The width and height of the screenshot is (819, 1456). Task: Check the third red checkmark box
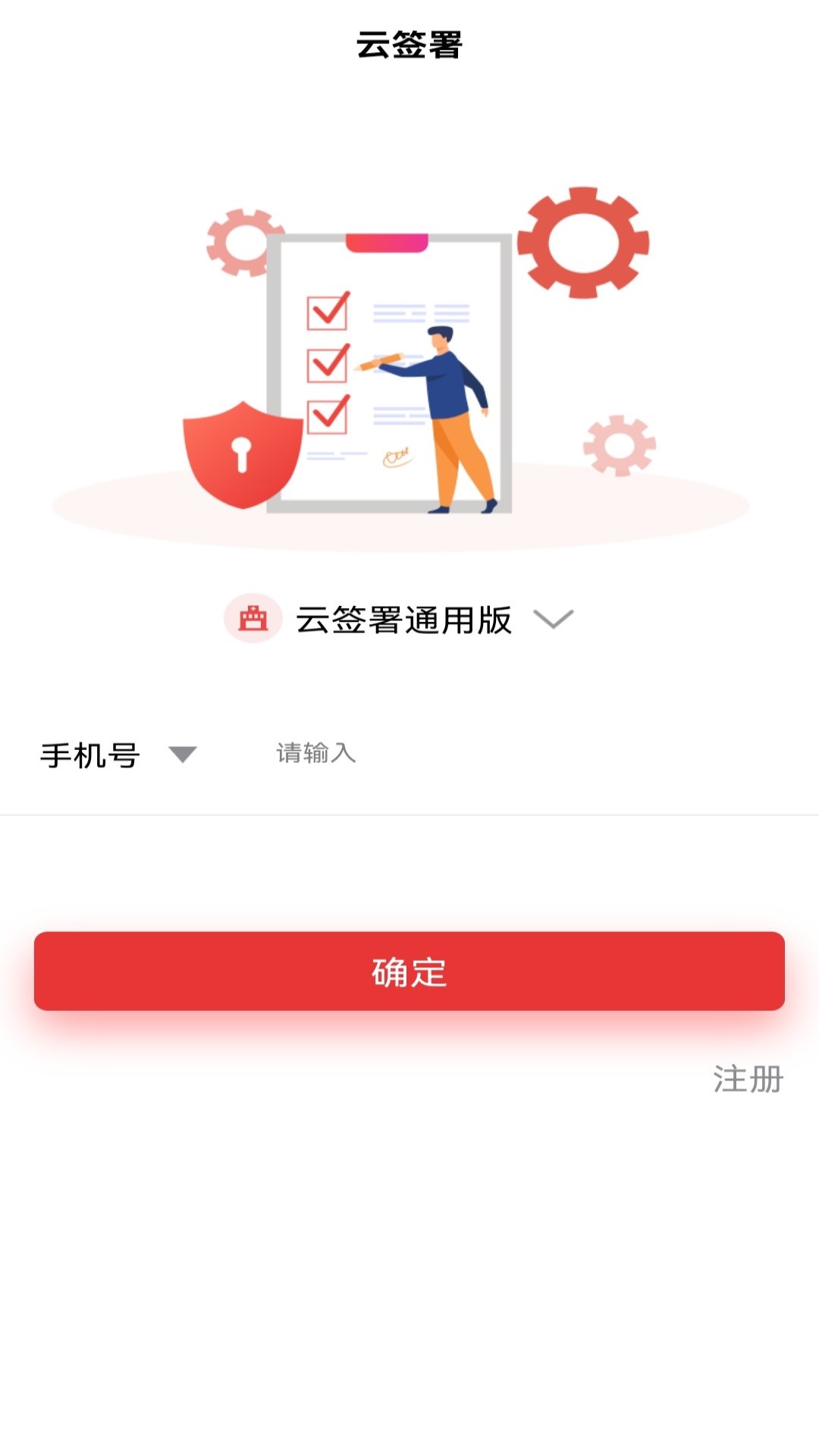328,416
